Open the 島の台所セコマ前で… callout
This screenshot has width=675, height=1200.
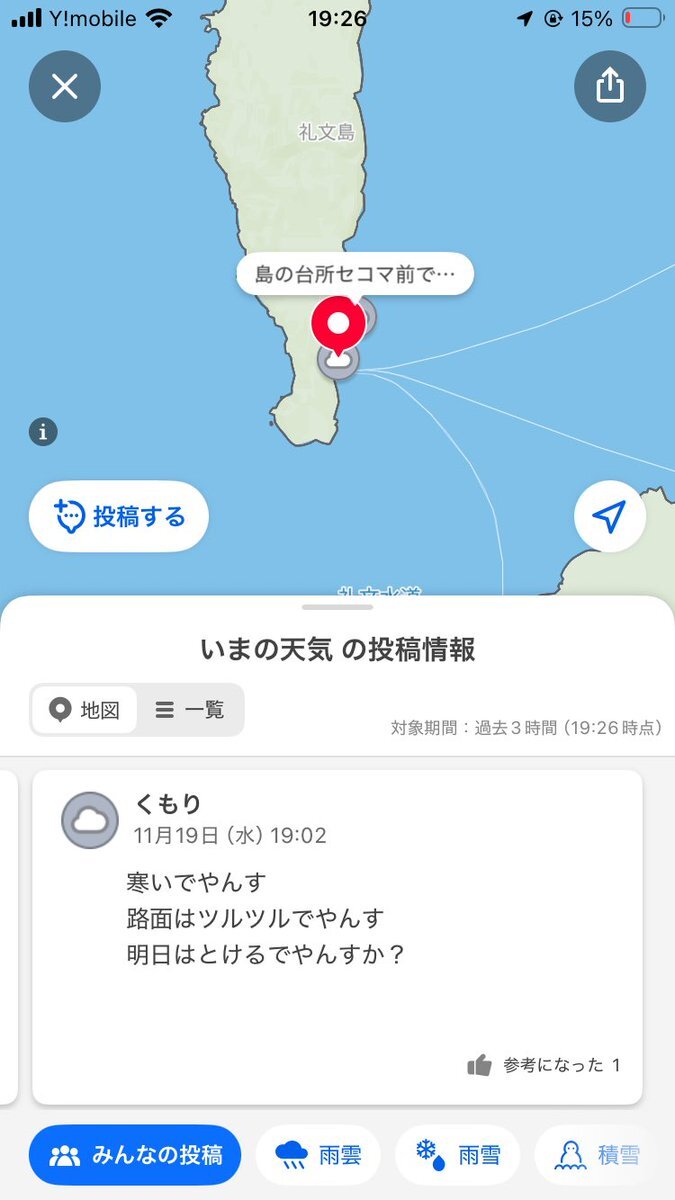[x=355, y=275]
